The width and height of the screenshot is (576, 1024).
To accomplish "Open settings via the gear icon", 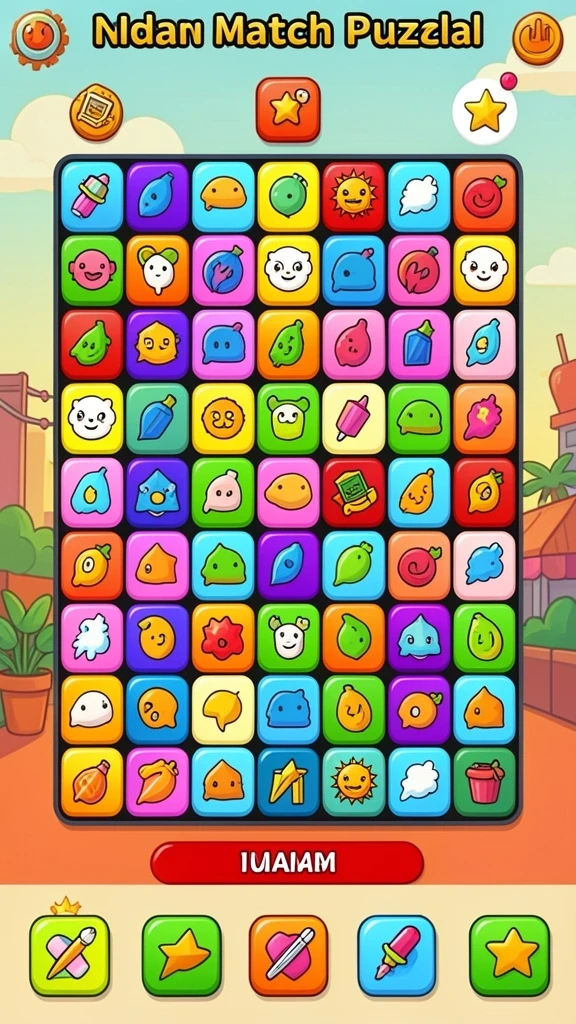I will [x=39, y=37].
